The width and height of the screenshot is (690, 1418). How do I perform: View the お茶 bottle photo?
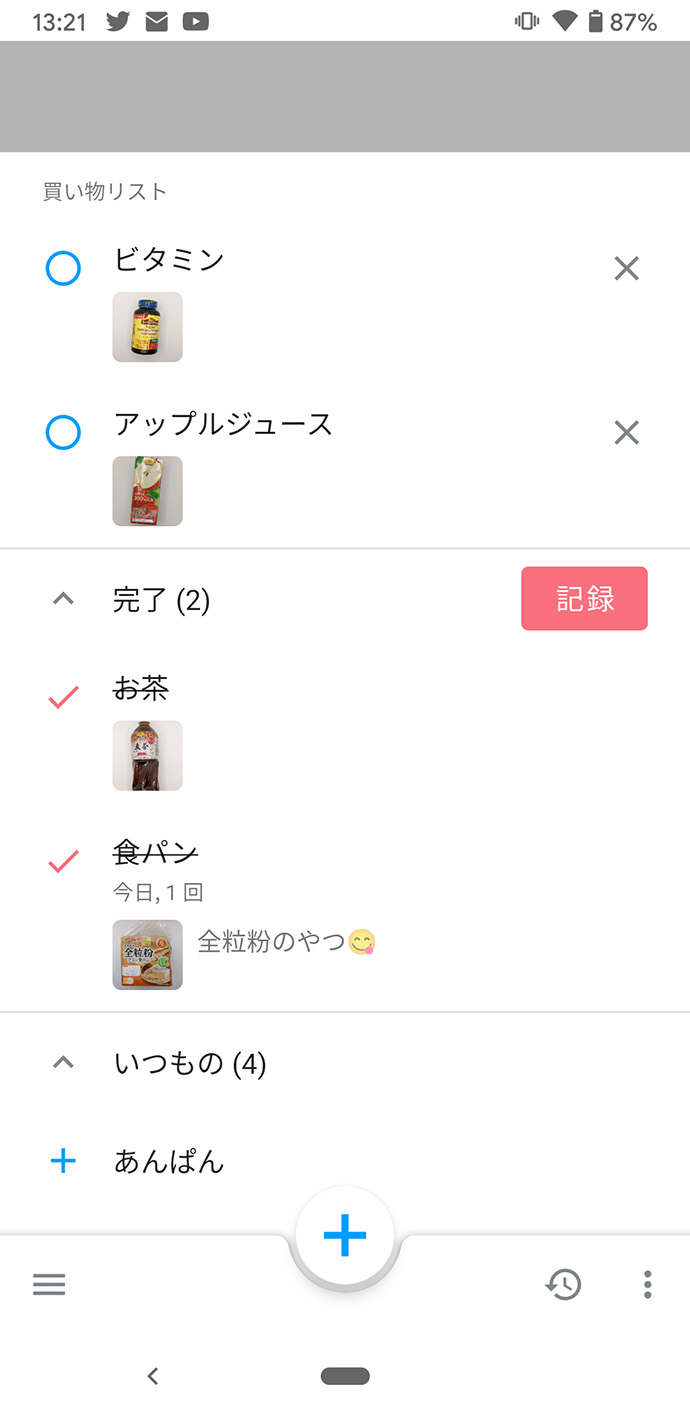pyautogui.click(x=147, y=755)
